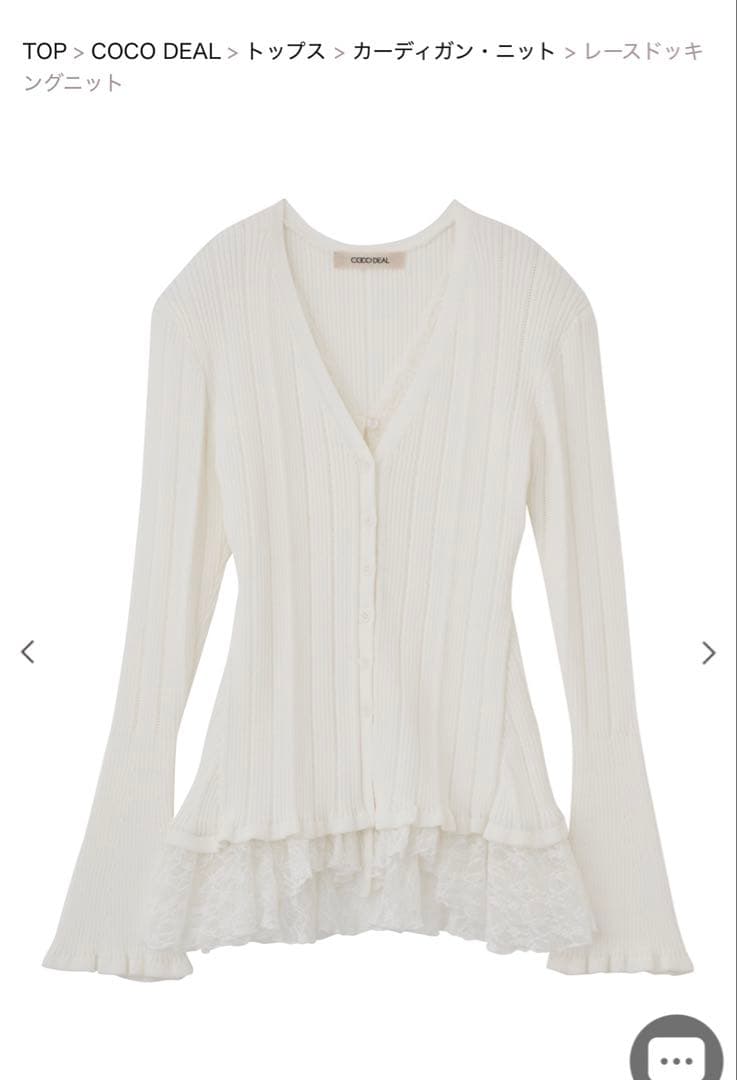
Task: Open the カーディガン・ニット breadcrumb
Action: [453, 52]
